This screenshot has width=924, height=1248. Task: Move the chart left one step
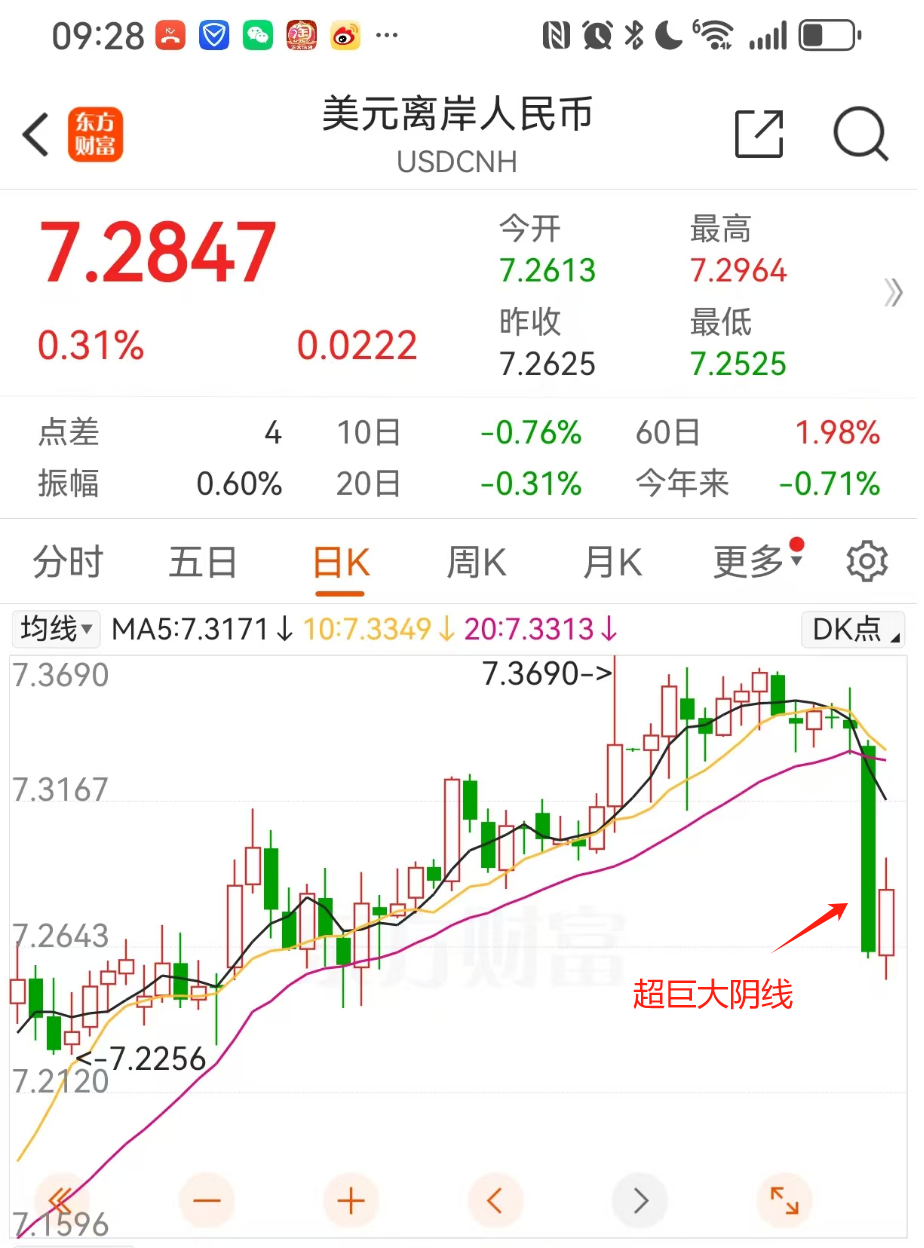click(x=496, y=1199)
